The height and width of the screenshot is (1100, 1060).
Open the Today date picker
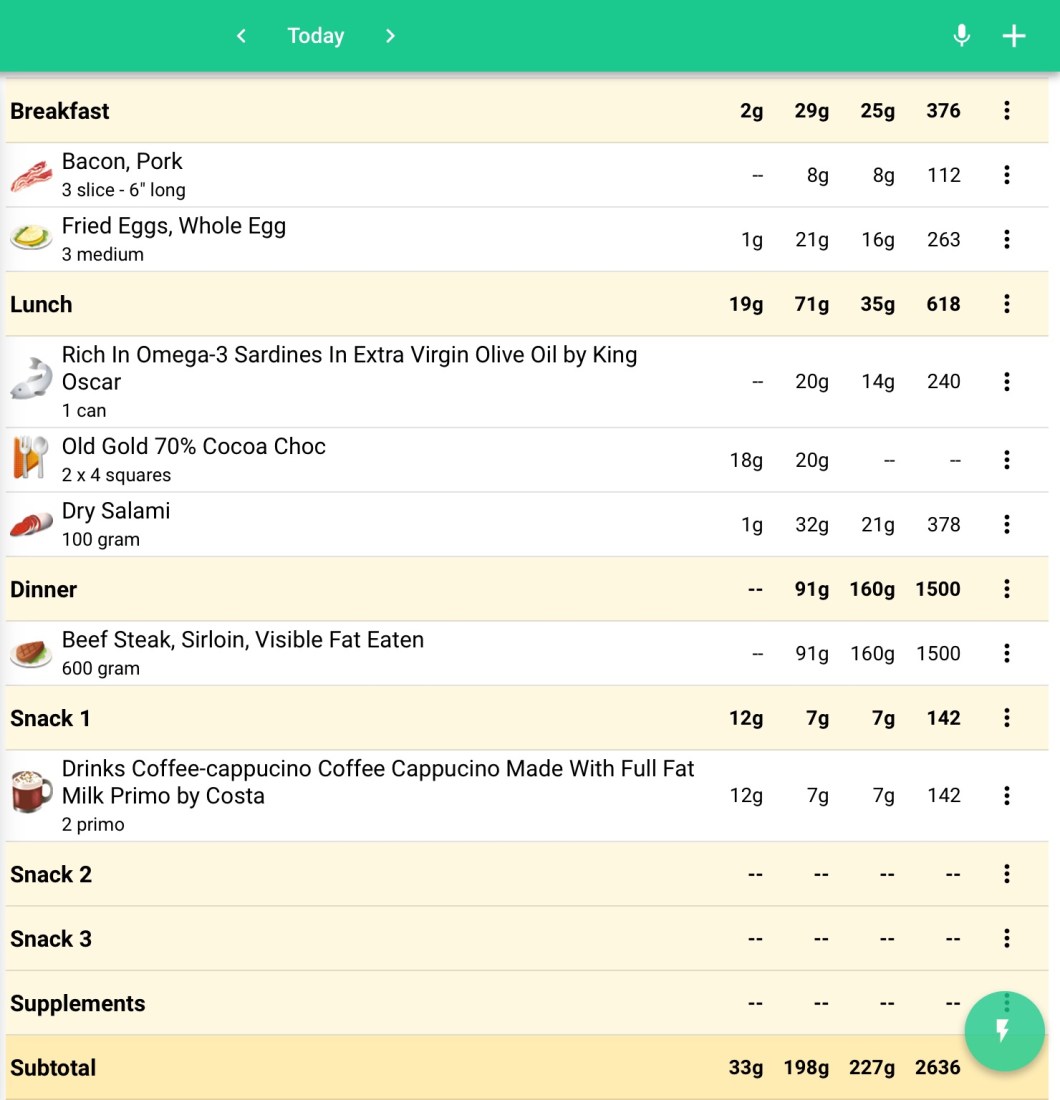315,36
